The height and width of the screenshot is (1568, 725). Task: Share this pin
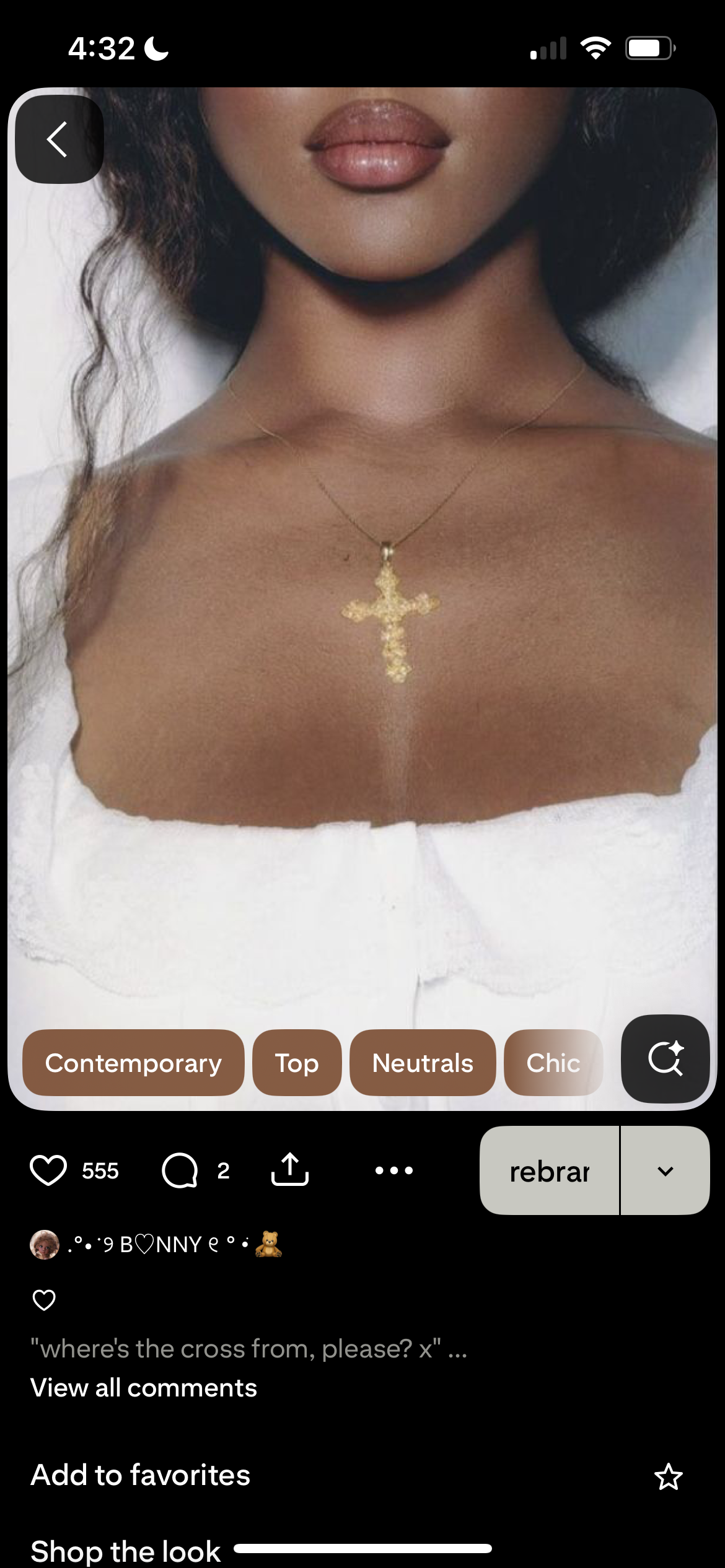click(x=289, y=1170)
